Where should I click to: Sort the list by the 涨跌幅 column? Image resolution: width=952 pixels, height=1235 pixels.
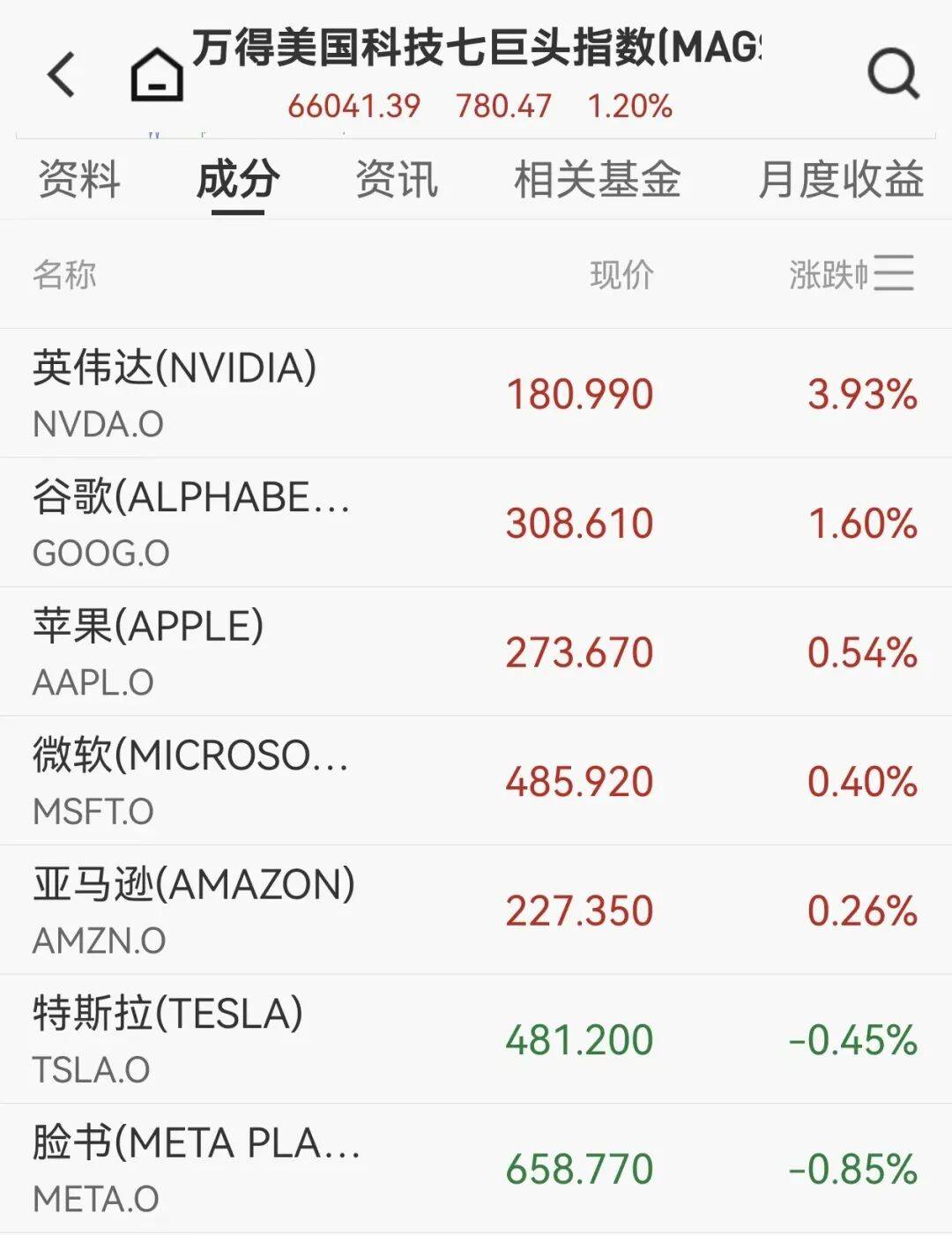[827, 275]
